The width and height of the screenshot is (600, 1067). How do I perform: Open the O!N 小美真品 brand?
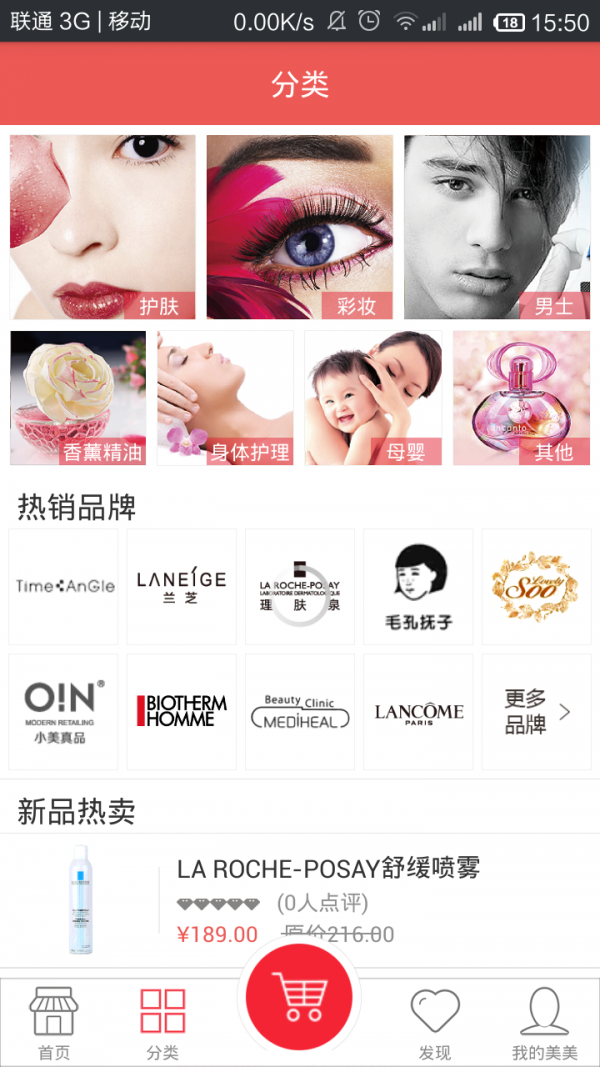pyautogui.click(x=64, y=711)
